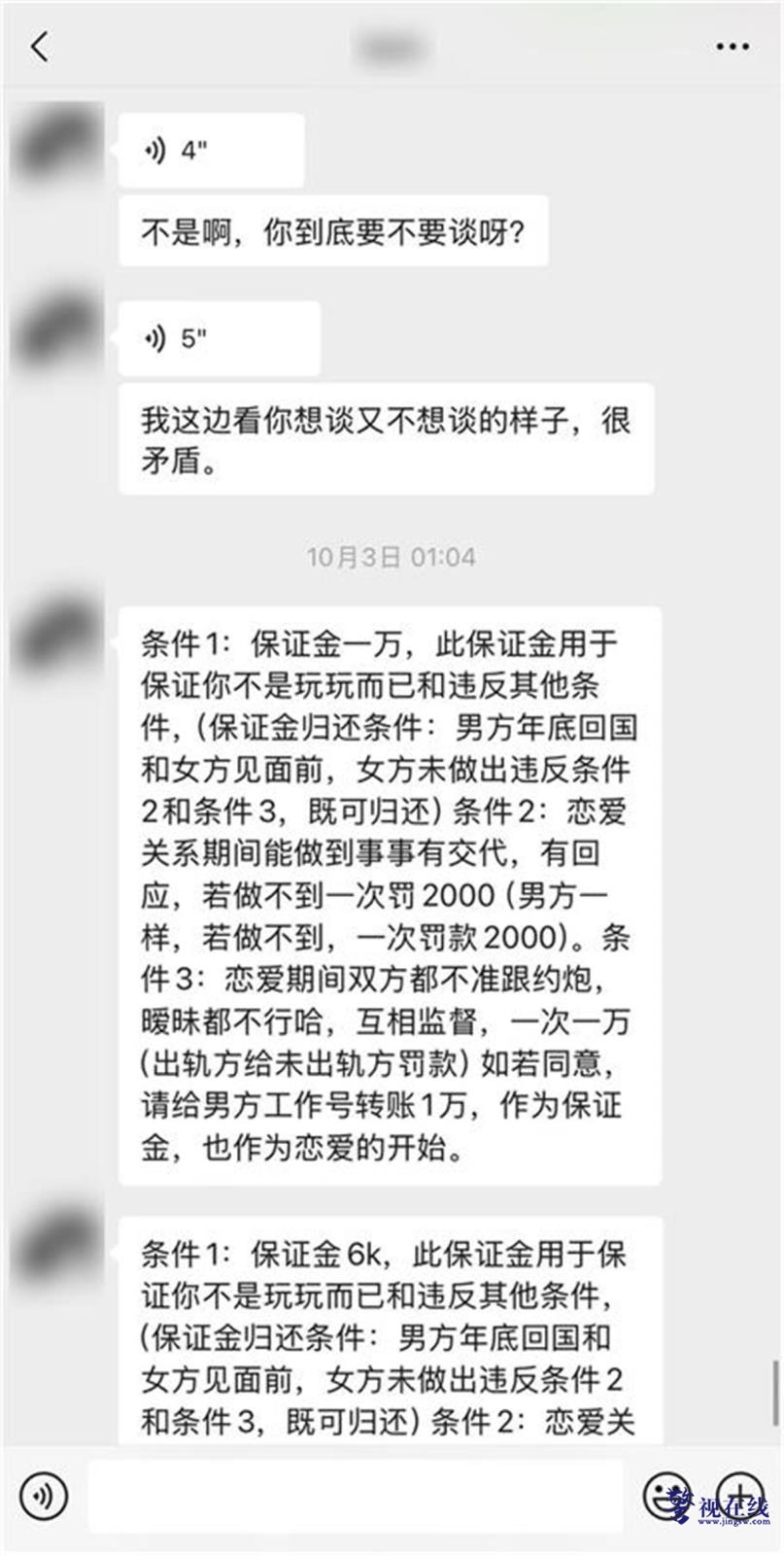Go back from this chat
Image resolution: width=784 pixels, height=1555 pixels.
point(40,46)
